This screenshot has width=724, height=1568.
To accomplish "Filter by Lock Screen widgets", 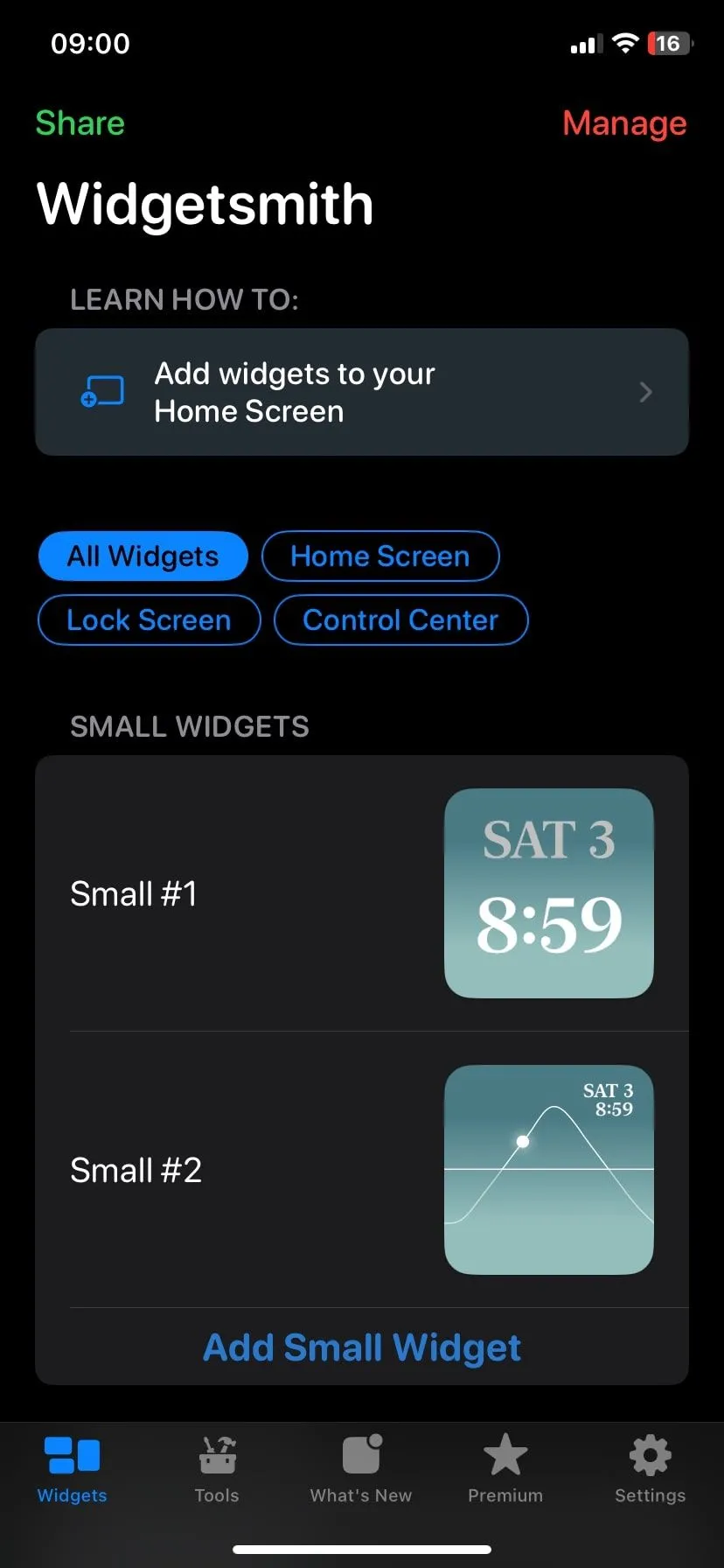I will click(x=150, y=620).
